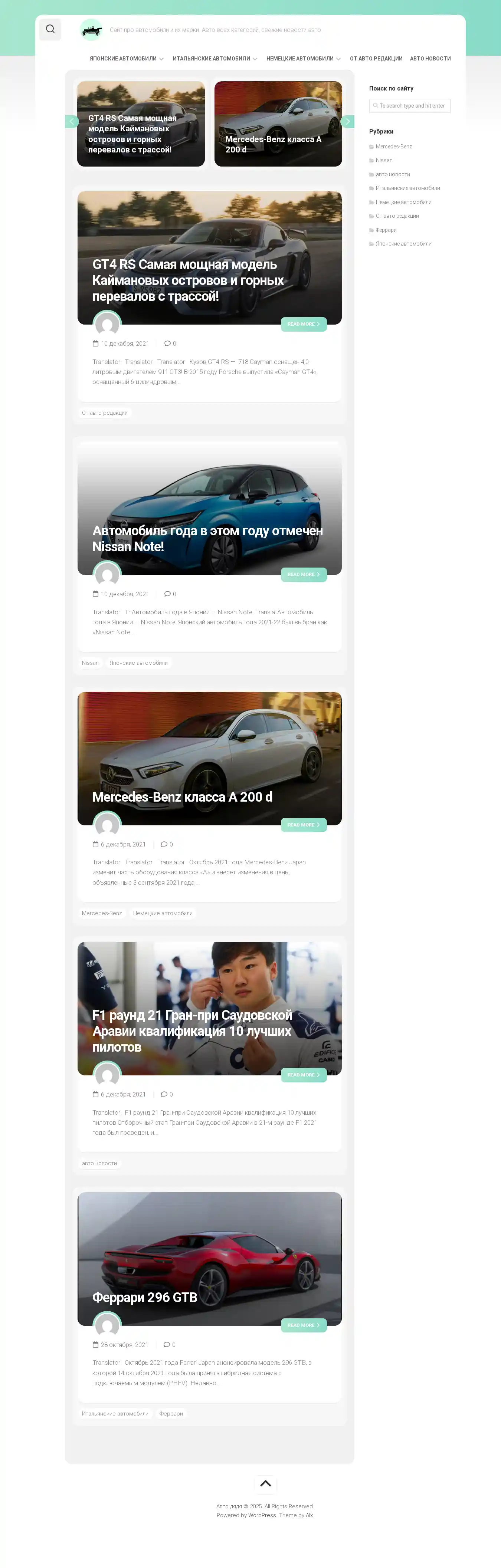501x1568 pixels.
Task: Open WordPress link in footer
Action: pos(262,1516)
